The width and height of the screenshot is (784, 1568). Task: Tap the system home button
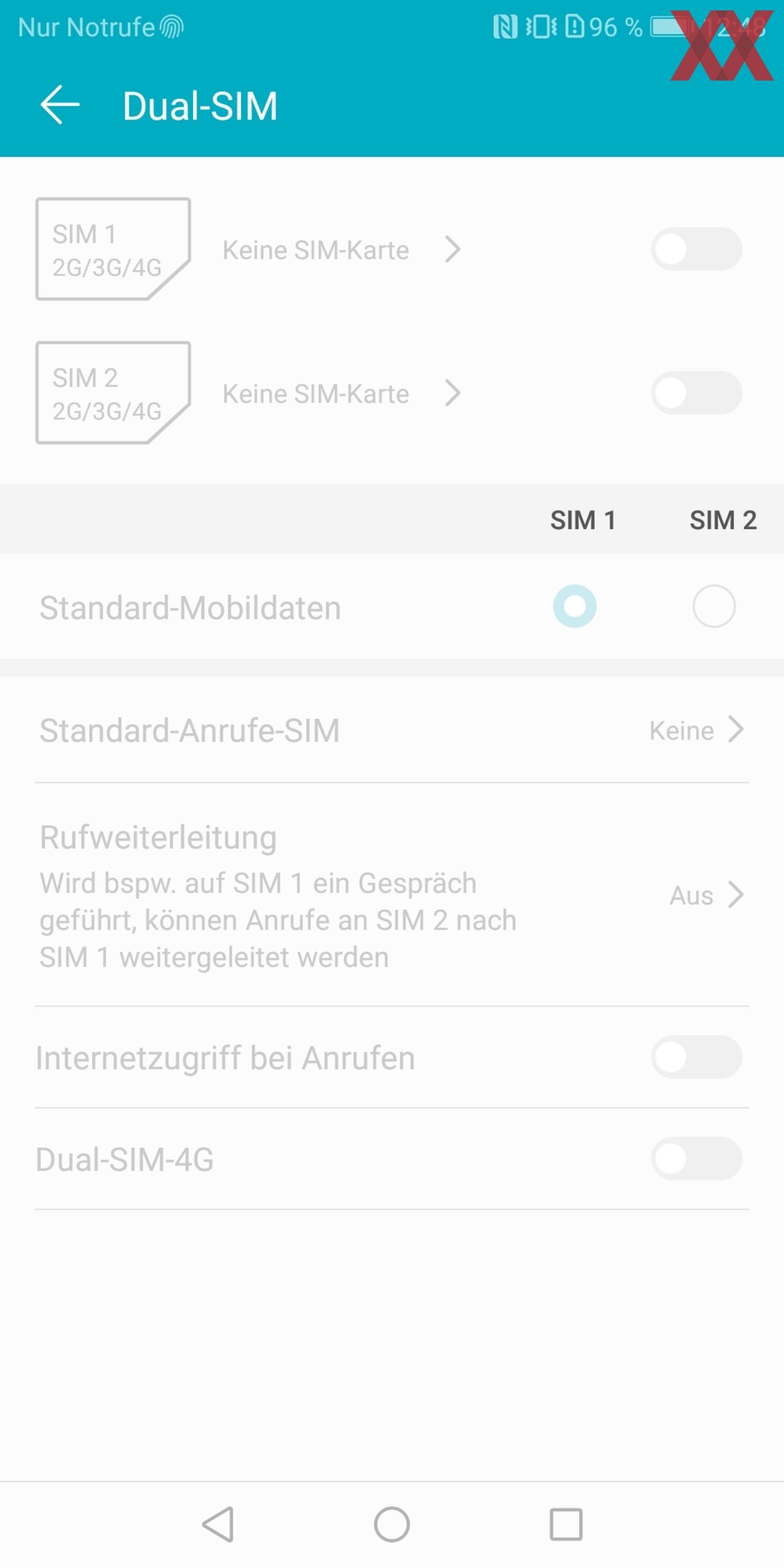391,1524
